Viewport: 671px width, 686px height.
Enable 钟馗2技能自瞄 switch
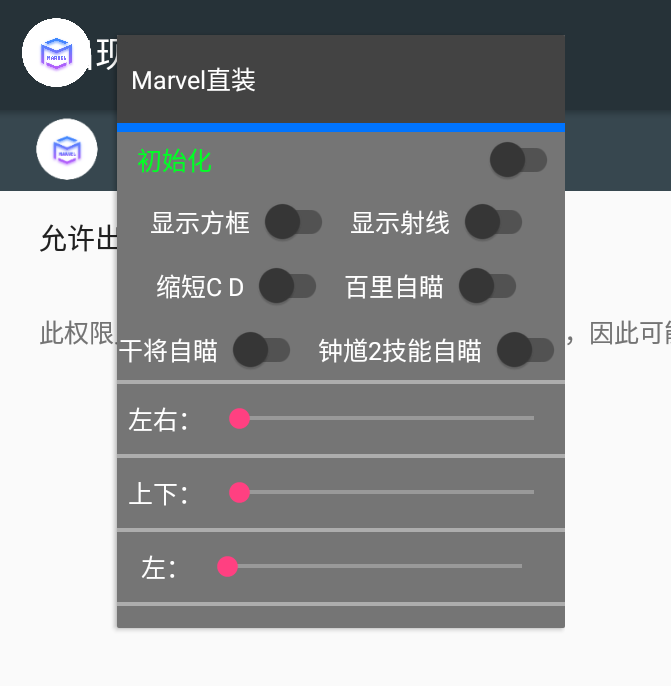(x=525, y=350)
